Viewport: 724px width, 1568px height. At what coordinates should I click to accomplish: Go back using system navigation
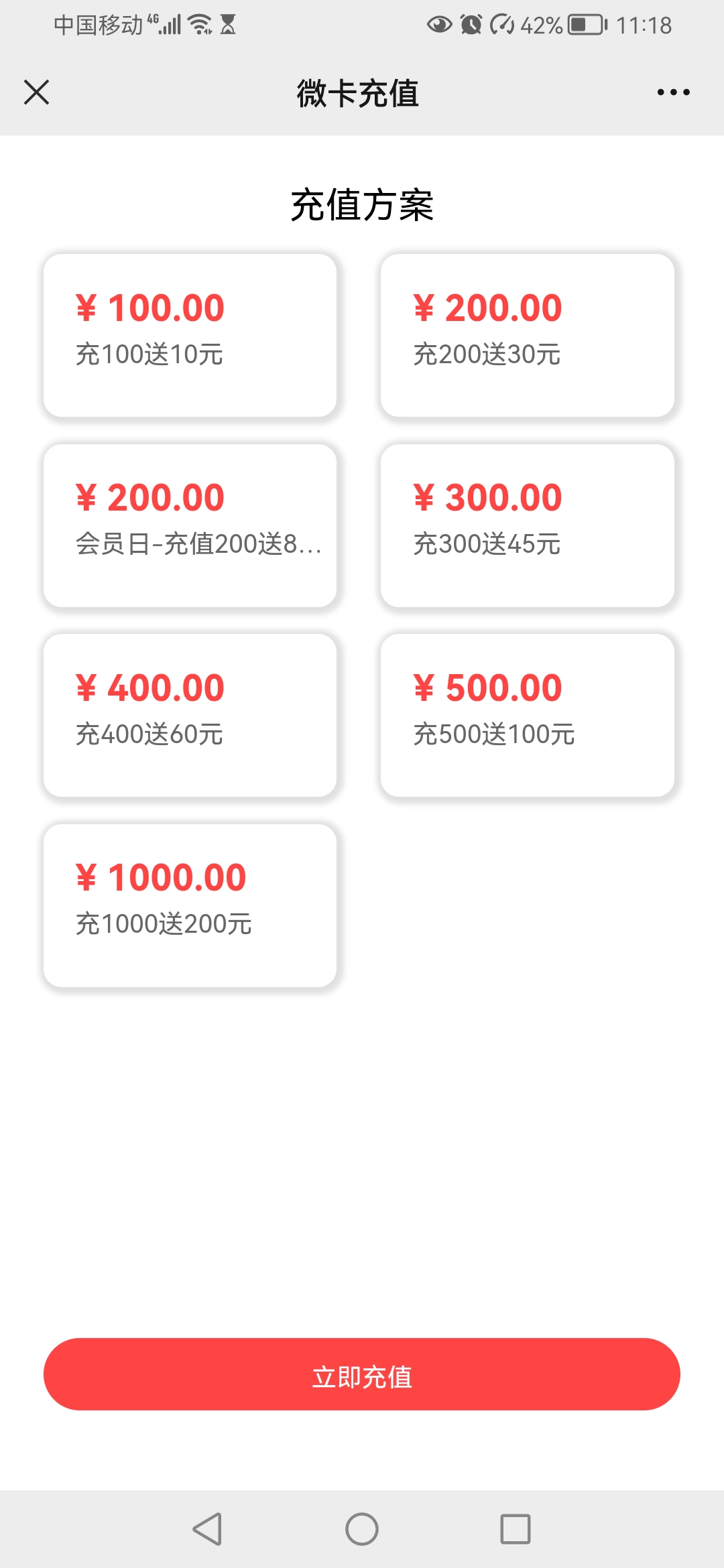(x=207, y=1529)
